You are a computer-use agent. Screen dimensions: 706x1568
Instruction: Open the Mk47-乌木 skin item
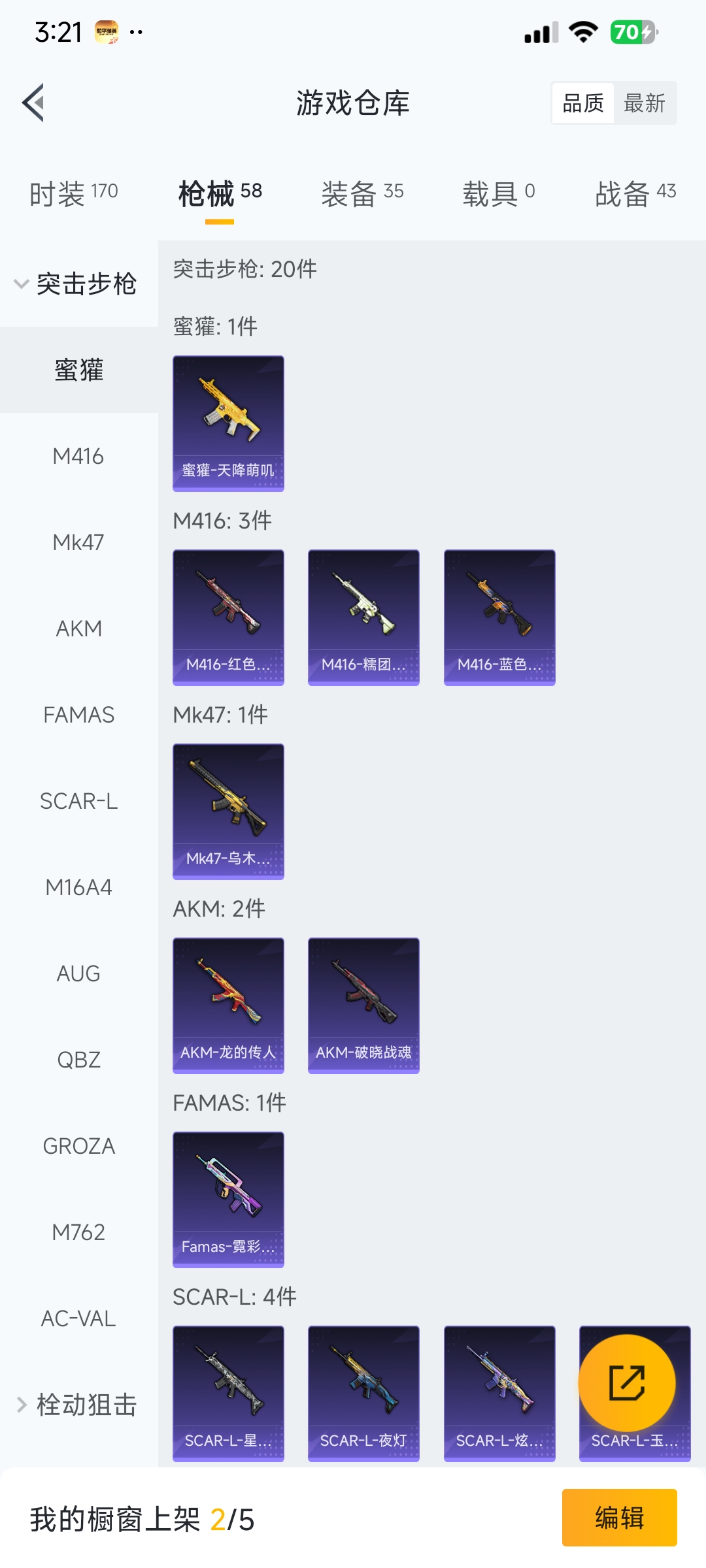(x=228, y=811)
